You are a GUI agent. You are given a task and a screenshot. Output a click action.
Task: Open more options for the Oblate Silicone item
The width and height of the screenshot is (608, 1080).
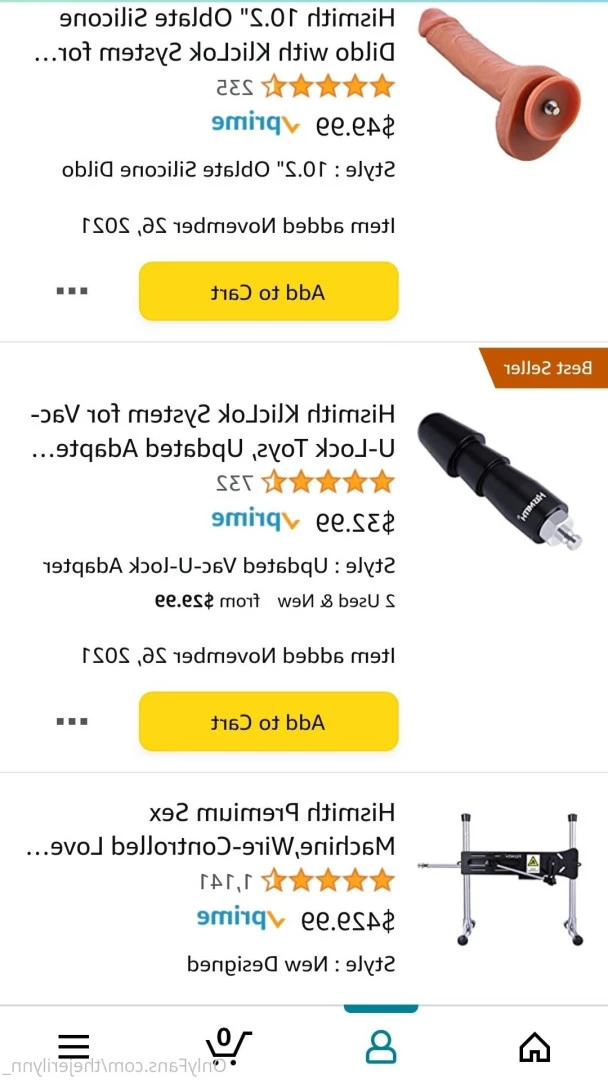click(x=72, y=291)
